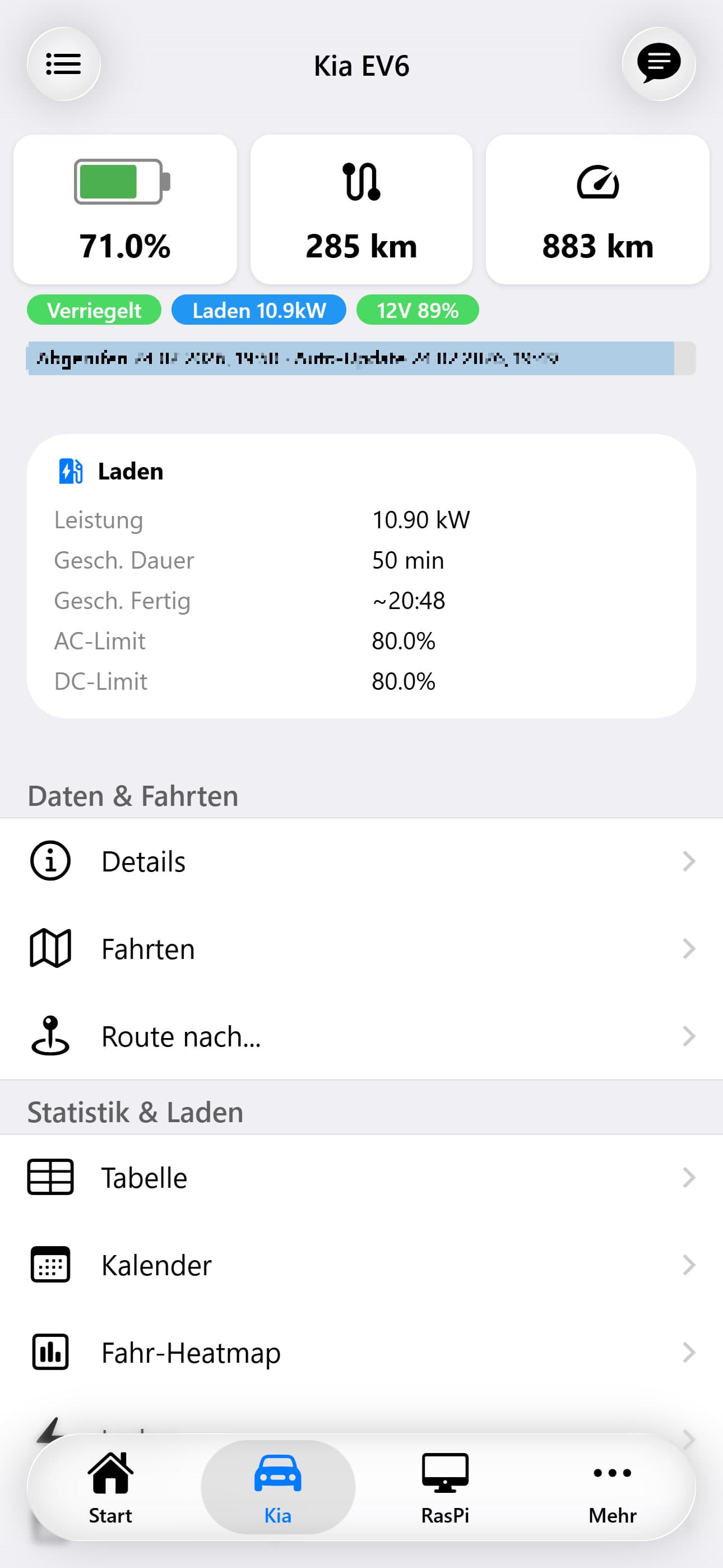
Task: Open the map icon next to Fahrten
Action: click(x=50, y=948)
